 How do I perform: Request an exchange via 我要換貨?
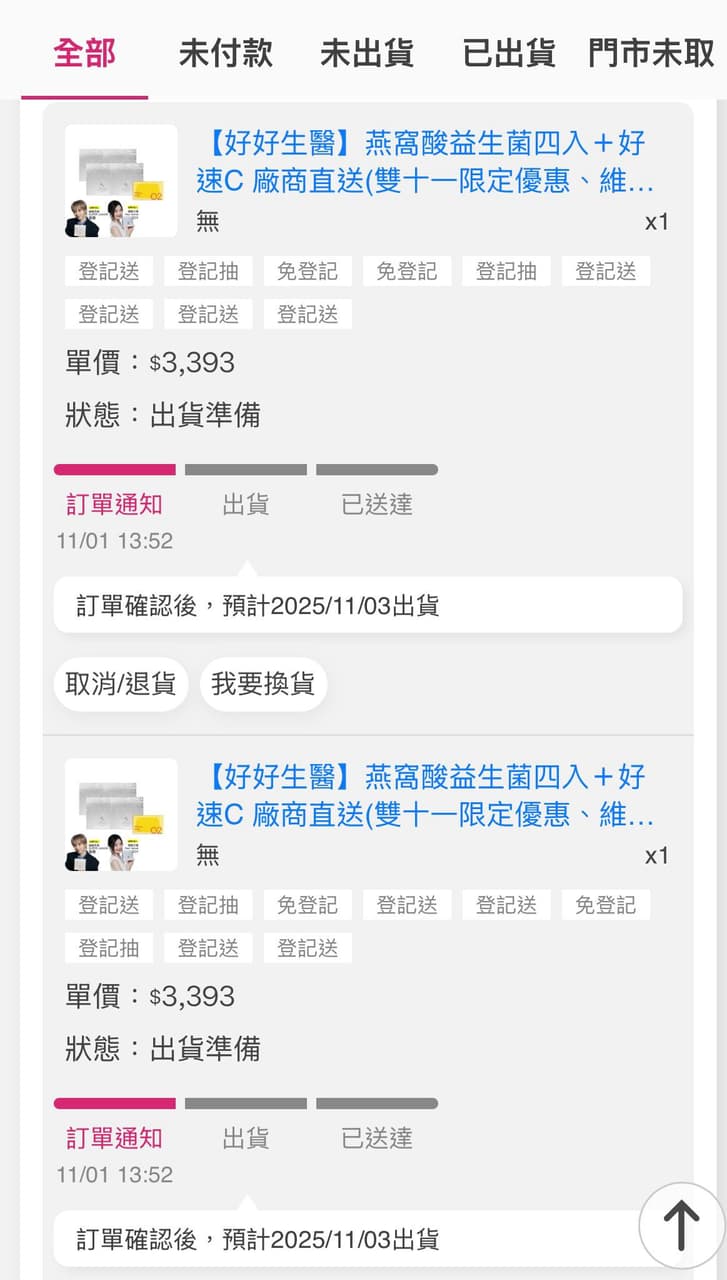[264, 684]
